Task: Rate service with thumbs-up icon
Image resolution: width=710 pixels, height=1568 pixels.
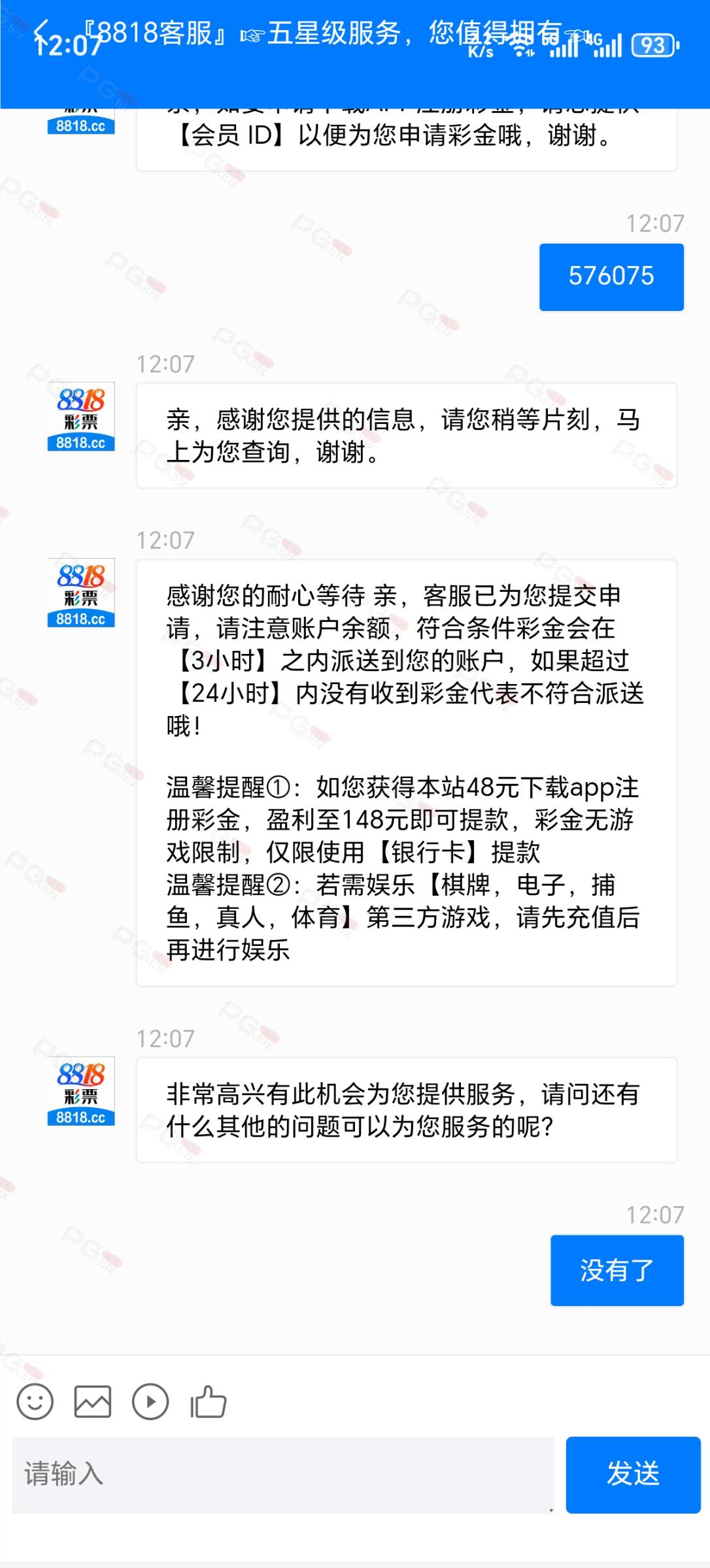Action: (209, 1401)
